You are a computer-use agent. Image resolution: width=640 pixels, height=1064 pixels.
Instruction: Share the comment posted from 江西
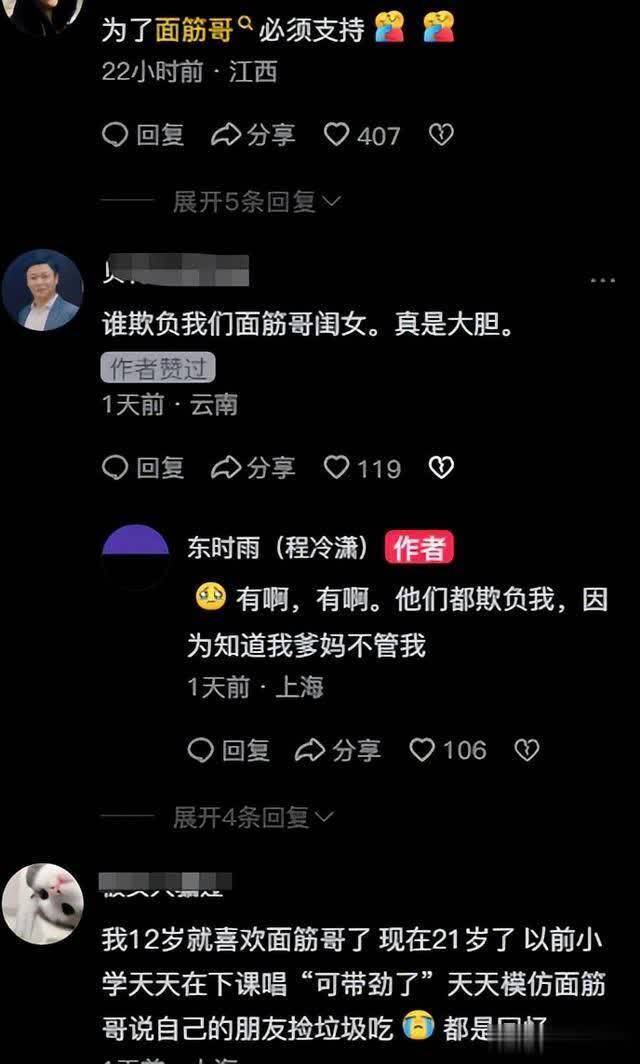tap(254, 135)
